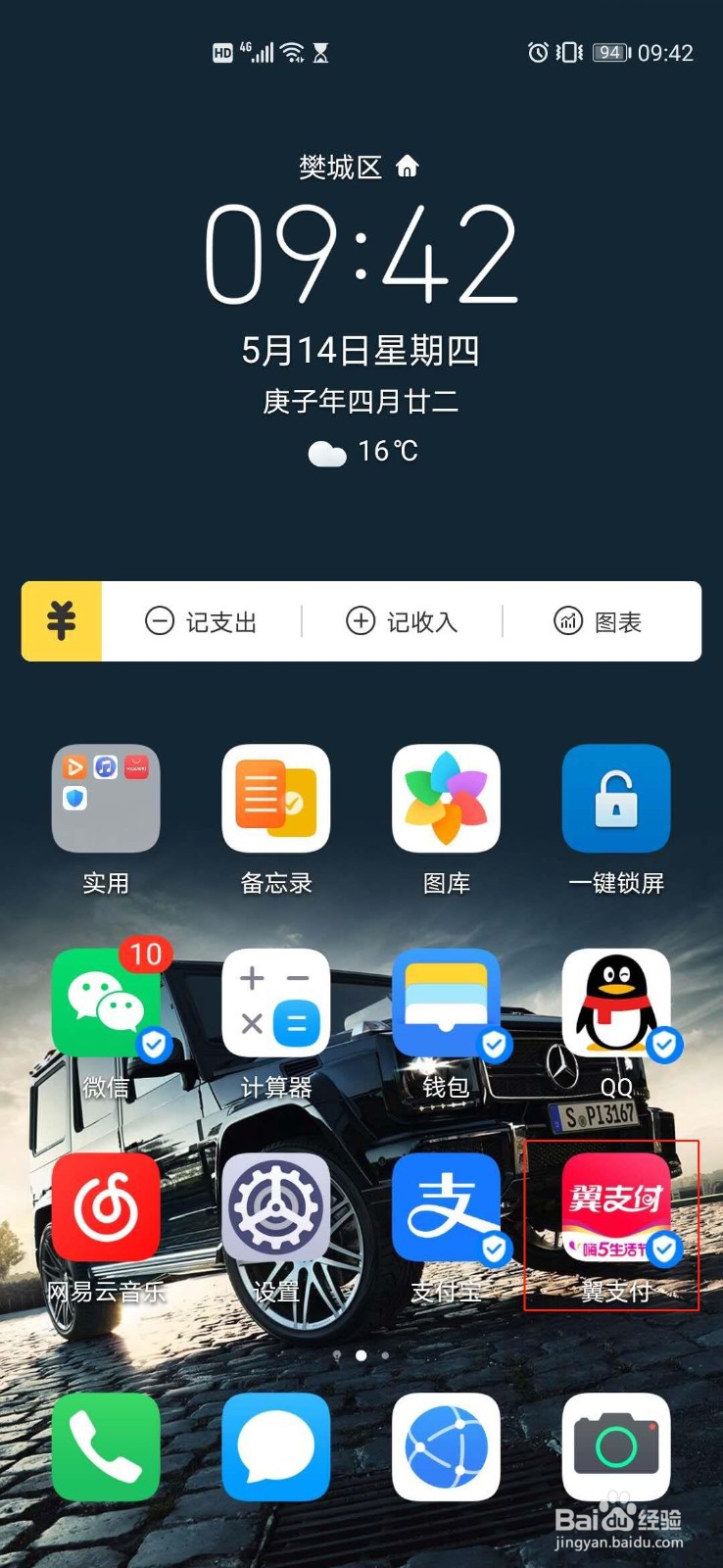723x1568 pixels.
Task: Open the Messaging app
Action: [x=275, y=1448]
